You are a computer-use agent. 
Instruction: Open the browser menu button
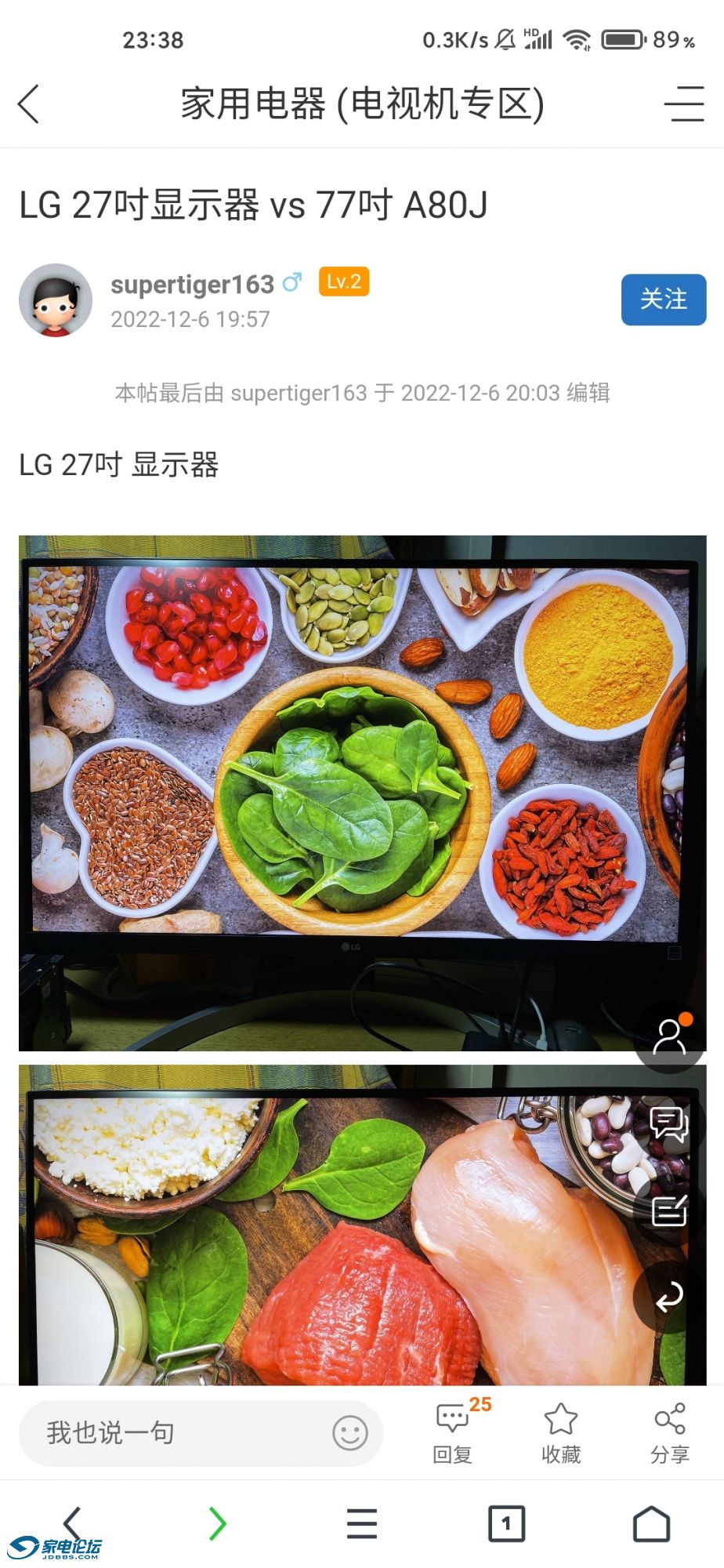[x=362, y=1524]
